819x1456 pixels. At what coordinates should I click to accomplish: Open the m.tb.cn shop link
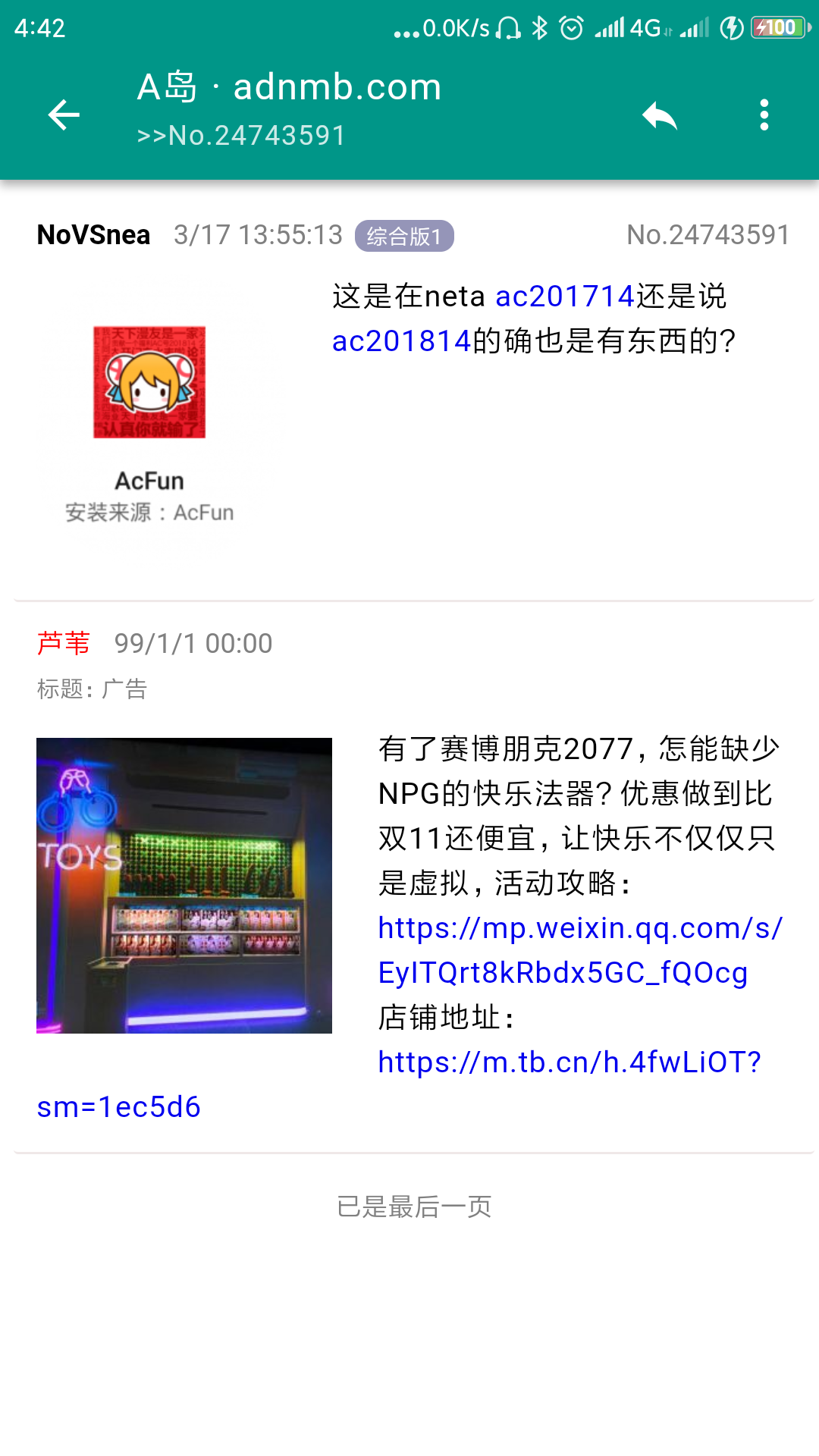[x=569, y=1062]
